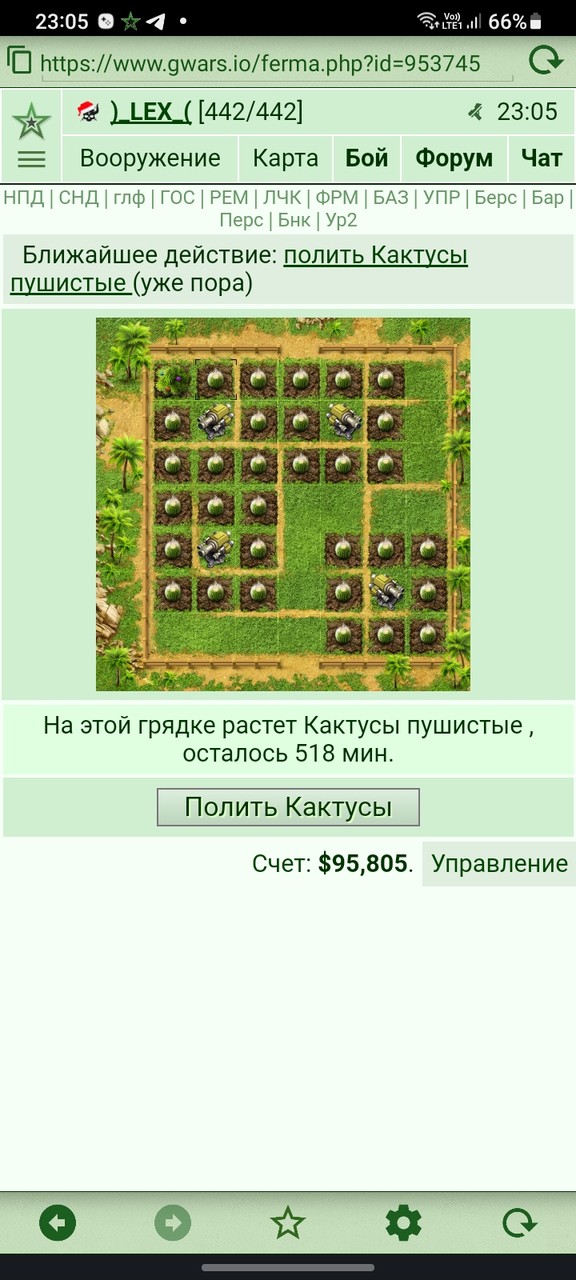The height and width of the screenshot is (1280, 576).
Task: Tap the Полить Кактусы button
Action: (x=288, y=807)
